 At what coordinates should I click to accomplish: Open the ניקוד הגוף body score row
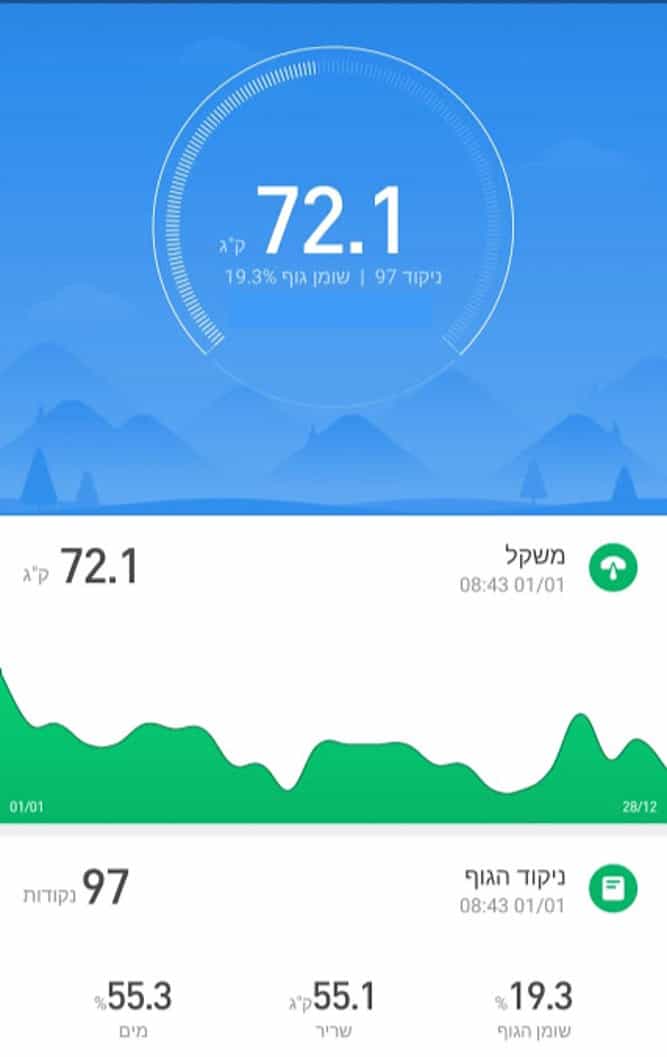click(x=333, y=888)
